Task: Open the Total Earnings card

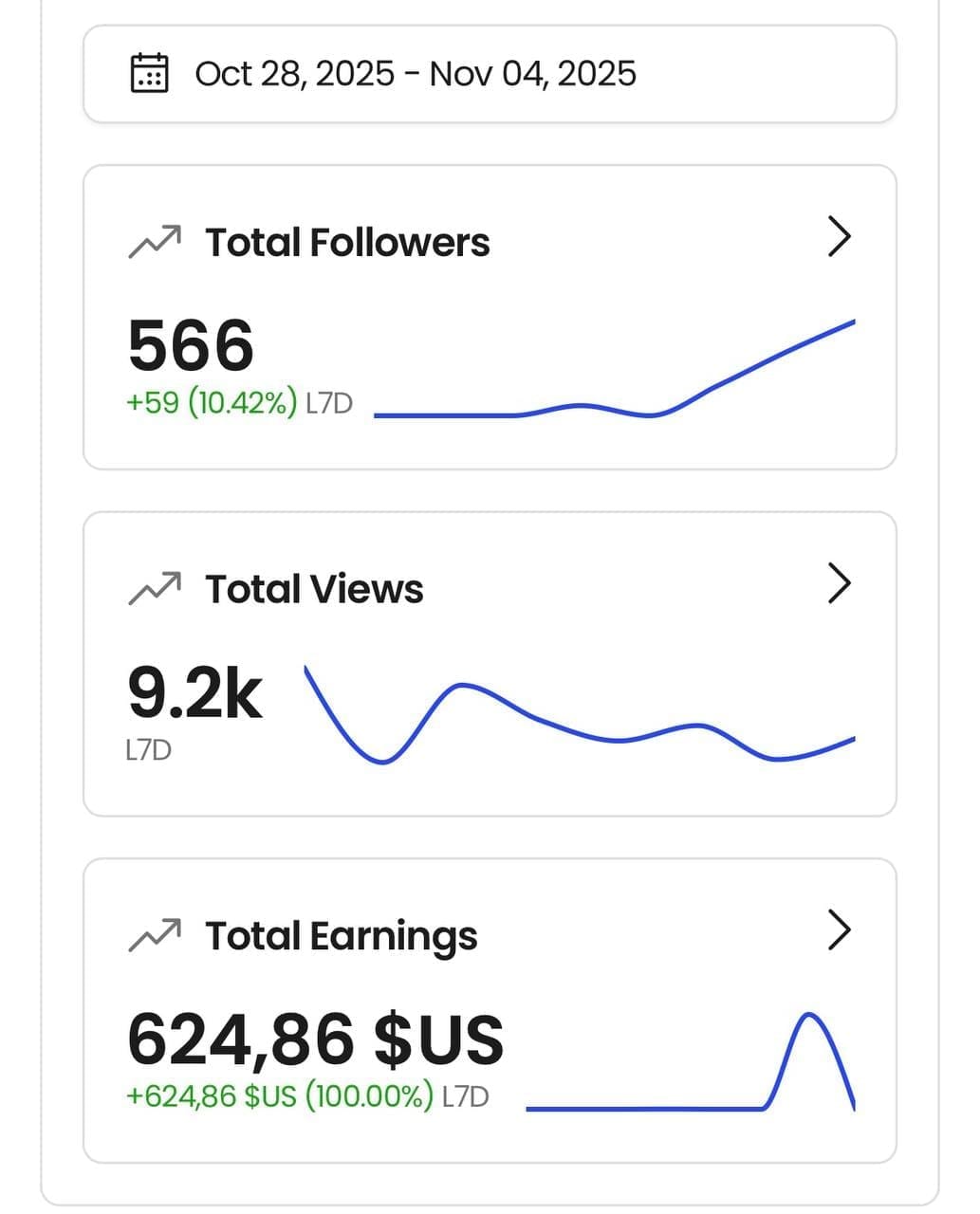Action: tap(839, 929)
